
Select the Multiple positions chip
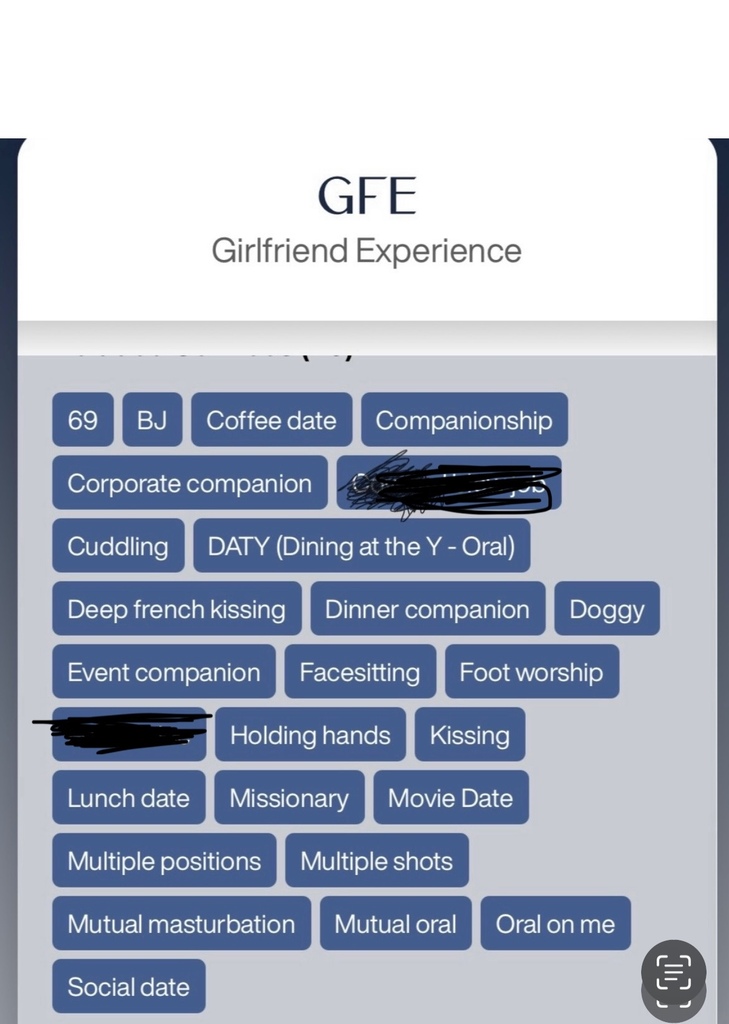coord(164,861)
